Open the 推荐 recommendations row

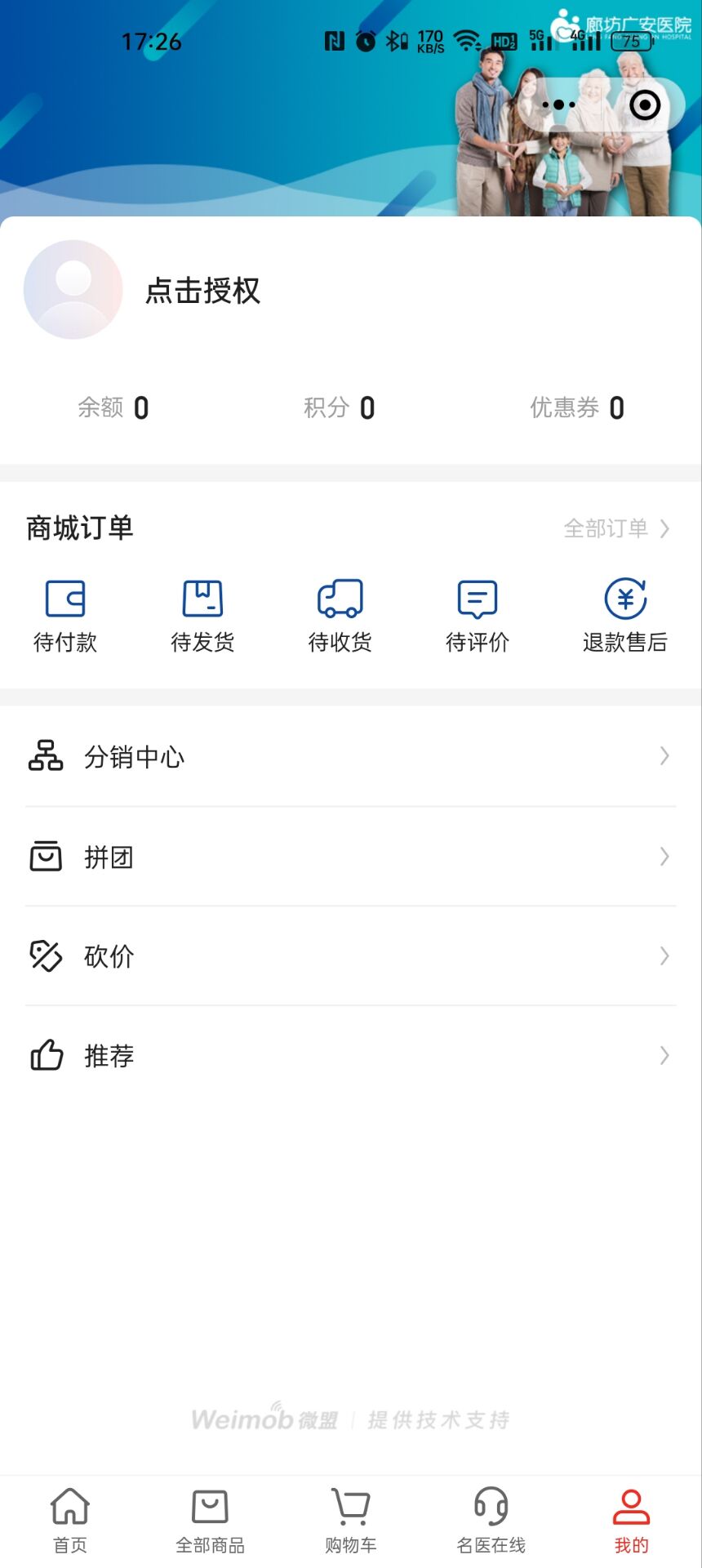point(351,1055)
